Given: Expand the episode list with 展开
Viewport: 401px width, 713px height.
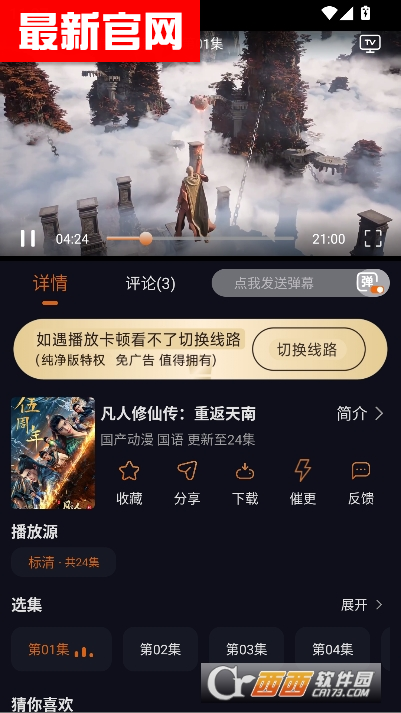Looking at the screenshot, I should coord(362,605).
